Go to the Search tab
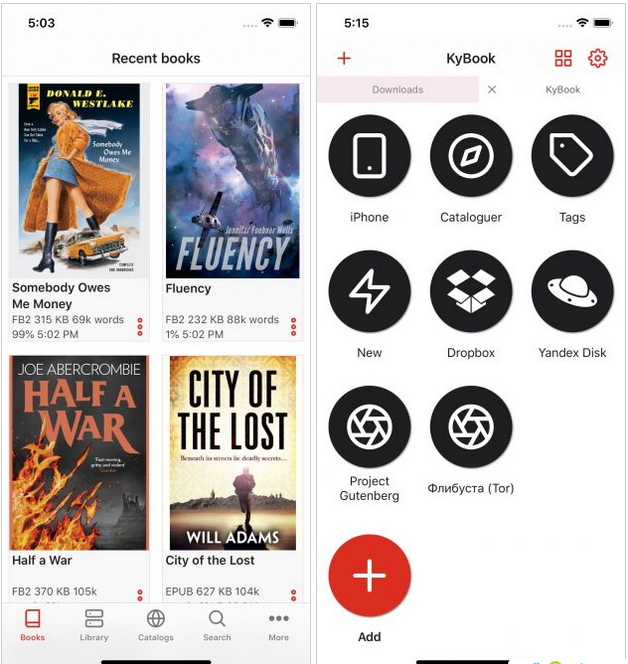 coord(217,624)
